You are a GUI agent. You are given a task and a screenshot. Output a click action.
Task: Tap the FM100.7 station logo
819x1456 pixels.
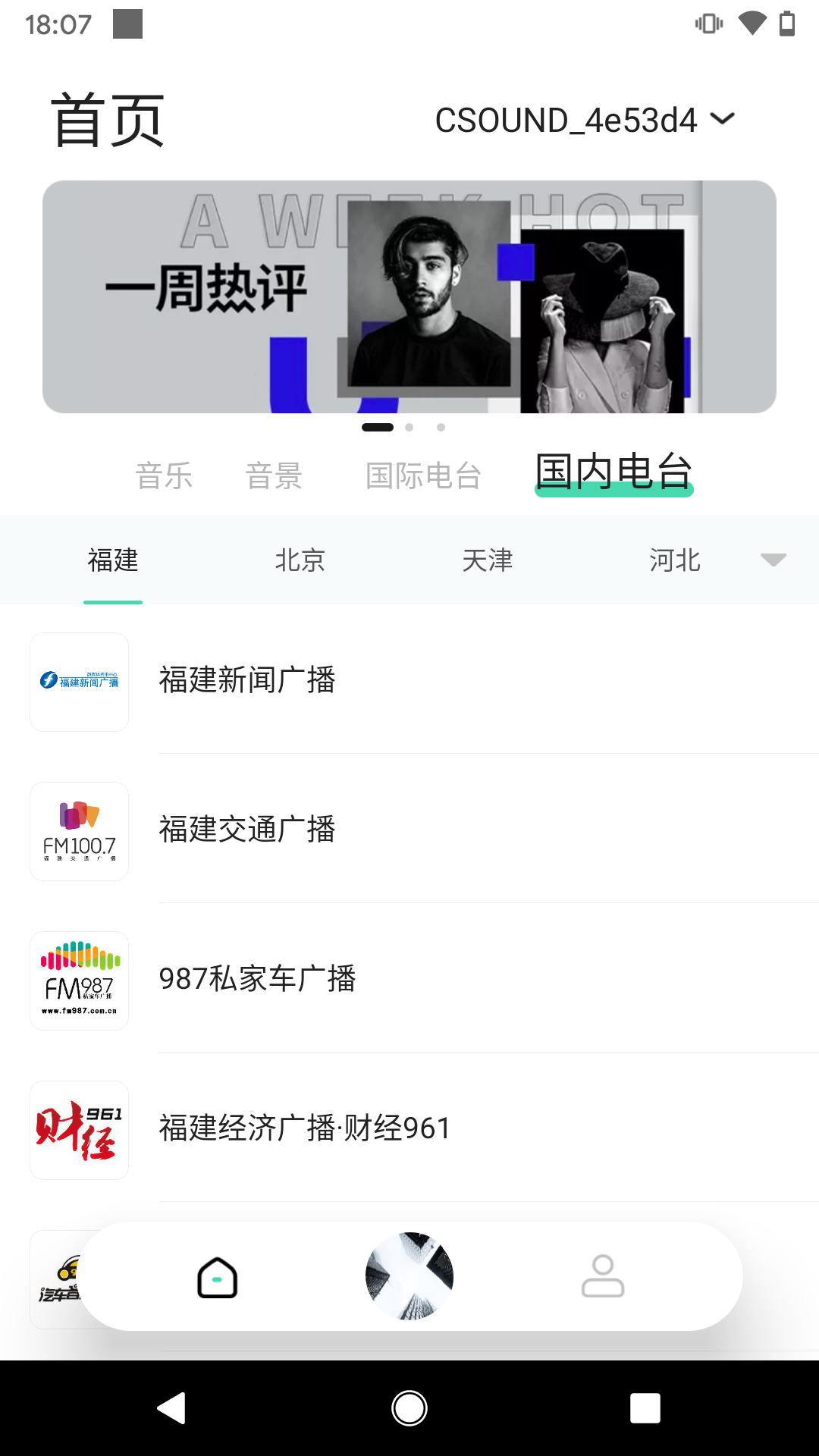click(79, 830)
